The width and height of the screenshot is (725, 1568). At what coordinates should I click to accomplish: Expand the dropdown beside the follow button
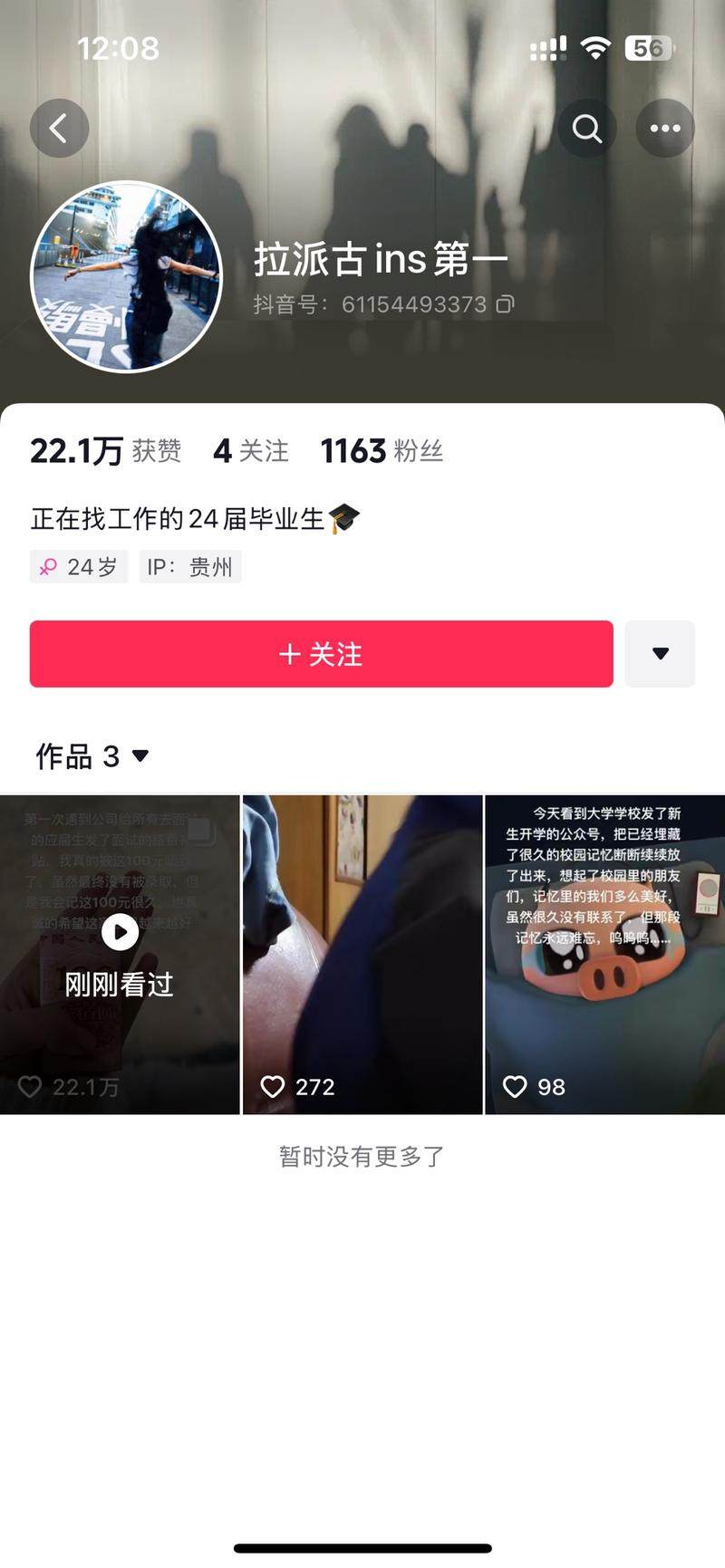(x=660, y=654)
